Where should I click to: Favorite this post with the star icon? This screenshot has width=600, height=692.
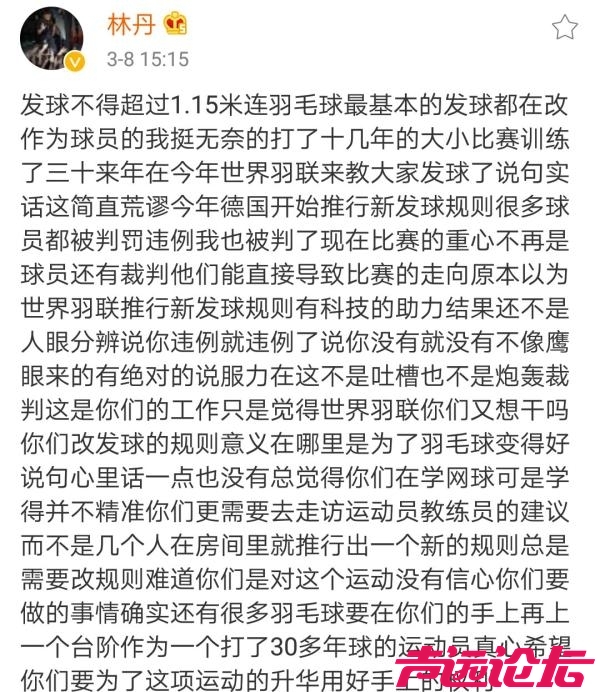tap(565, 26)
